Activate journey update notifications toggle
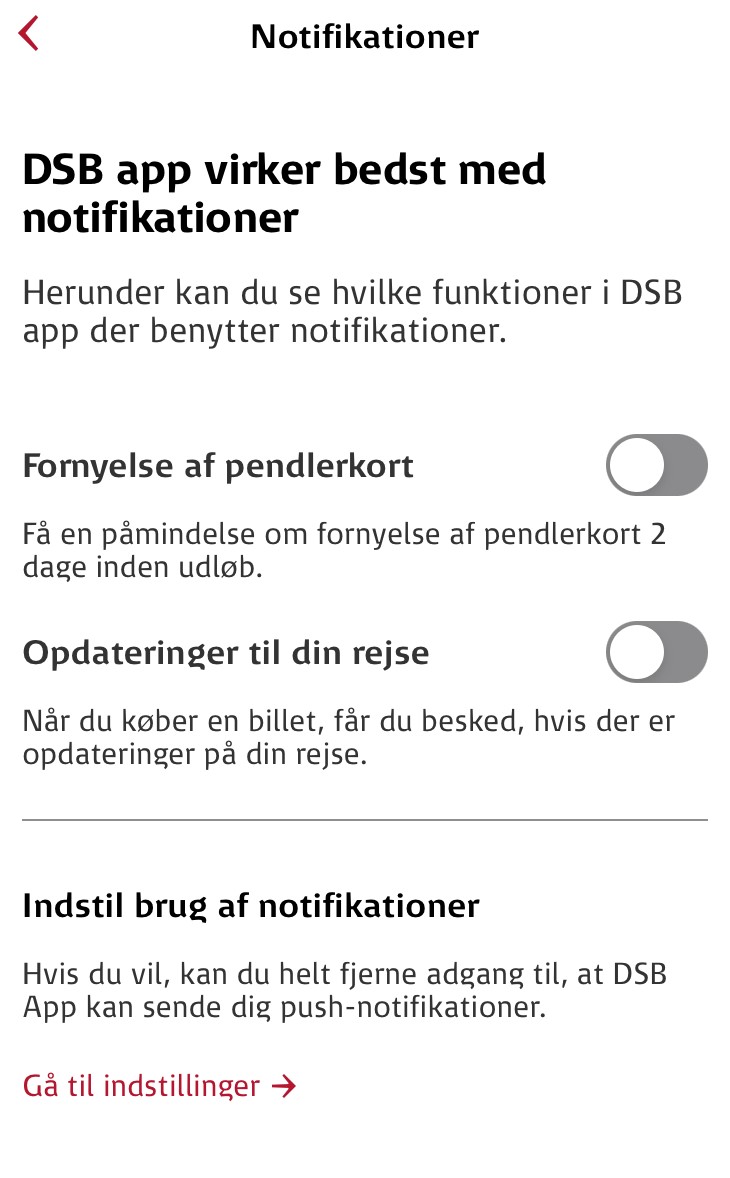 pos(657,652)
